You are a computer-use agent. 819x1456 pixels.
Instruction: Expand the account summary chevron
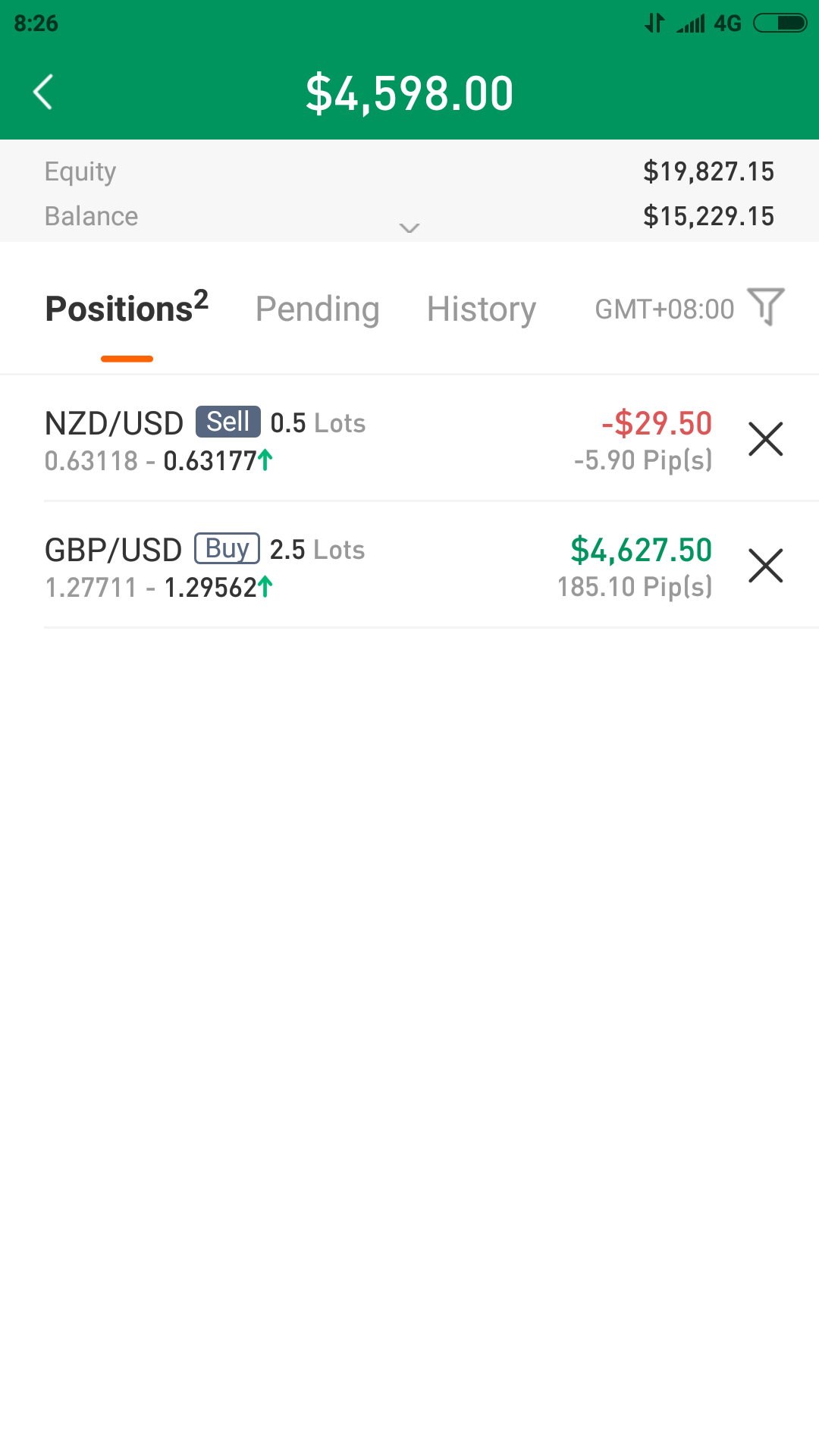tap(409, 227)
